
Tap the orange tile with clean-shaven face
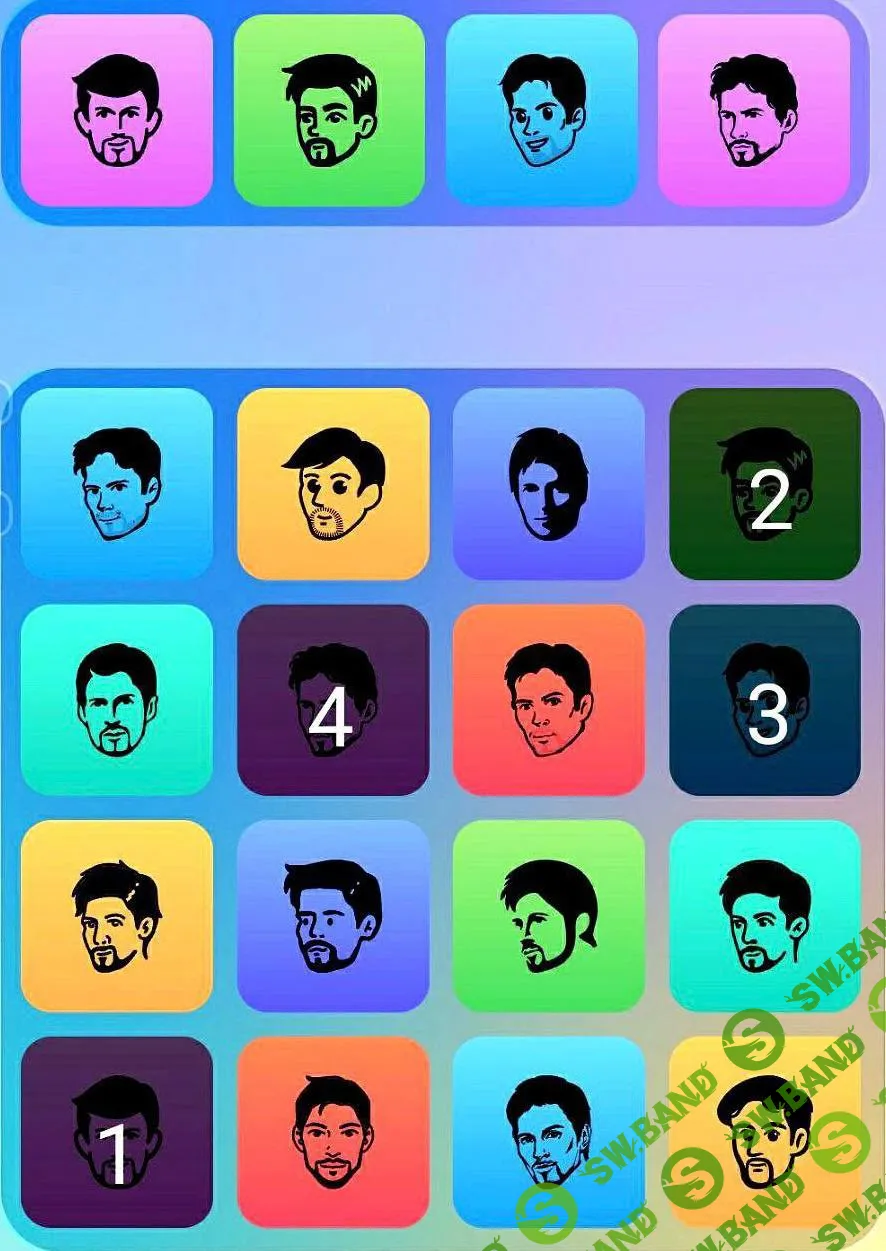point(549,700)
